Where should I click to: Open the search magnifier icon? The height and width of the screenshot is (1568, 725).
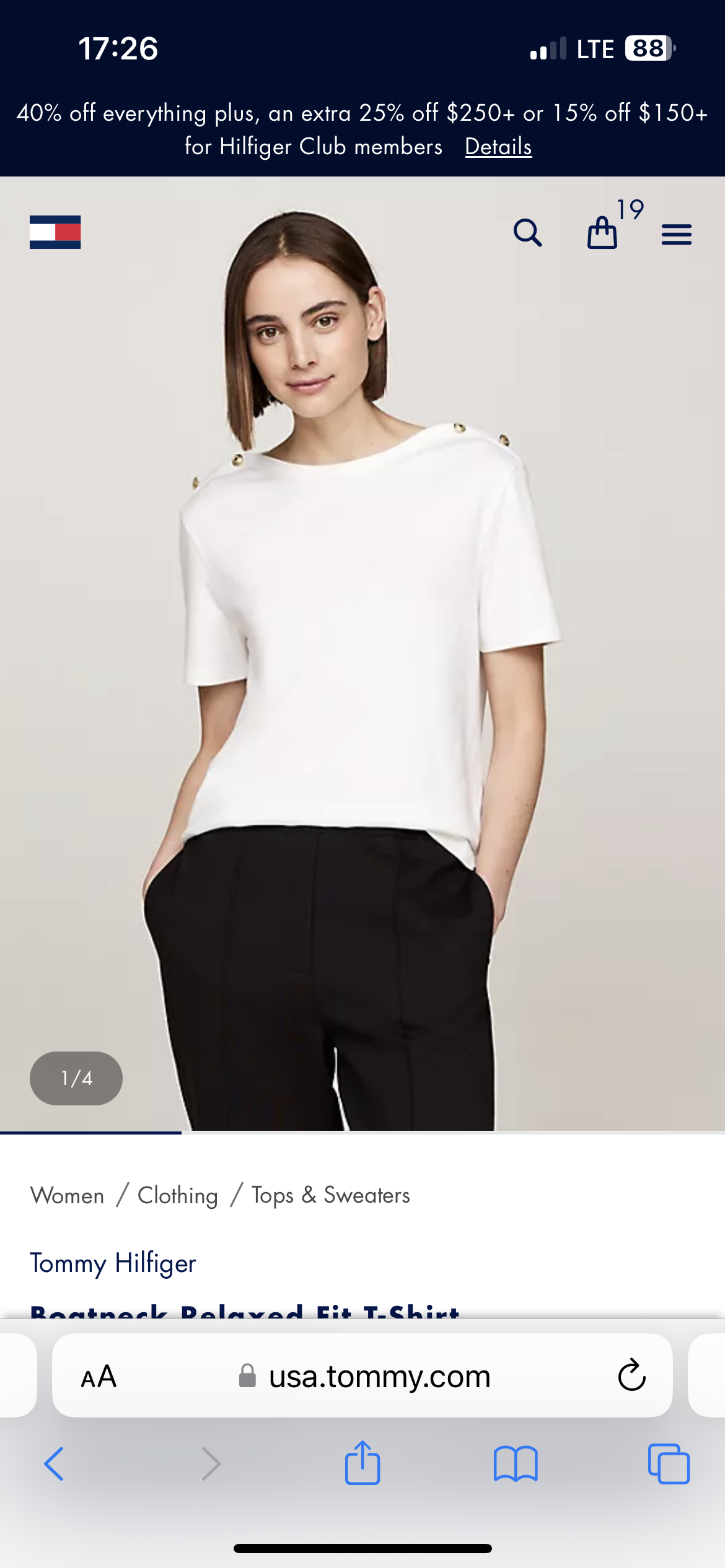pyautogui.click(x=527, y=233)
